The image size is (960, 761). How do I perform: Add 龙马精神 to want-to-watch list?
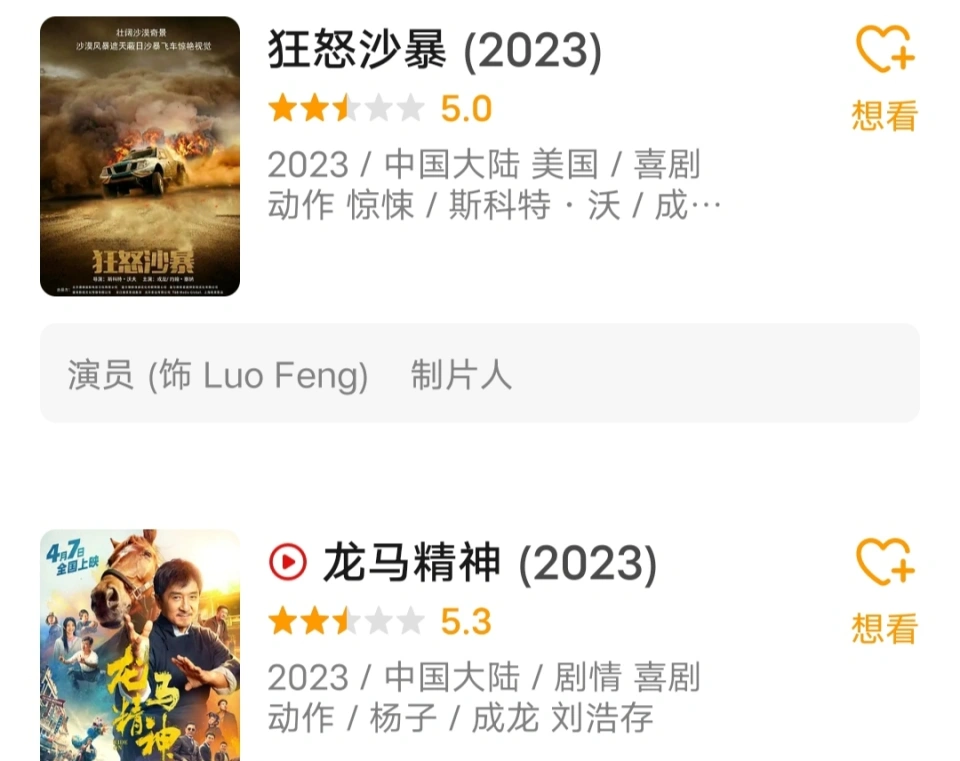(x=884, y=588)
